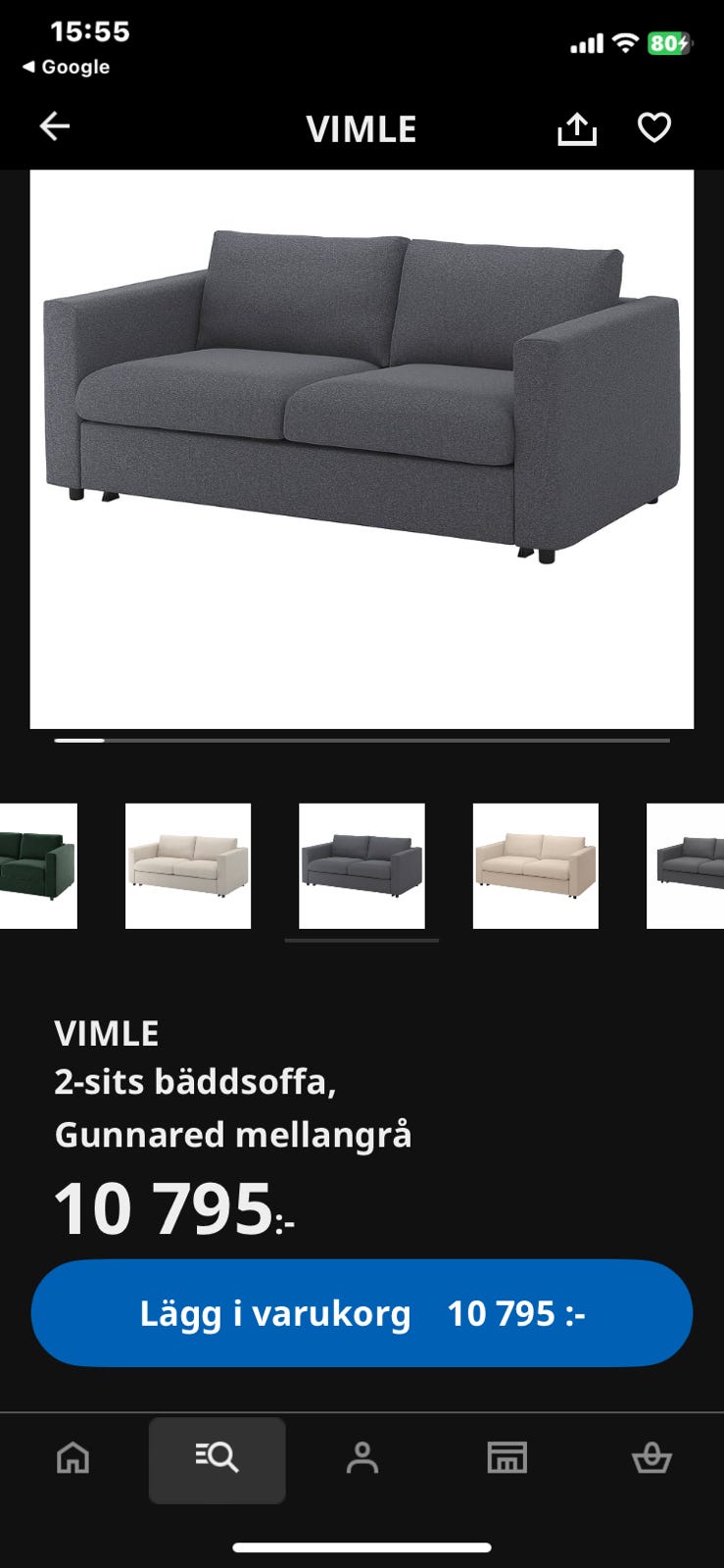
Task: Choose the currently selected grey sofa thumbnail
Action: tap(362, 864)
